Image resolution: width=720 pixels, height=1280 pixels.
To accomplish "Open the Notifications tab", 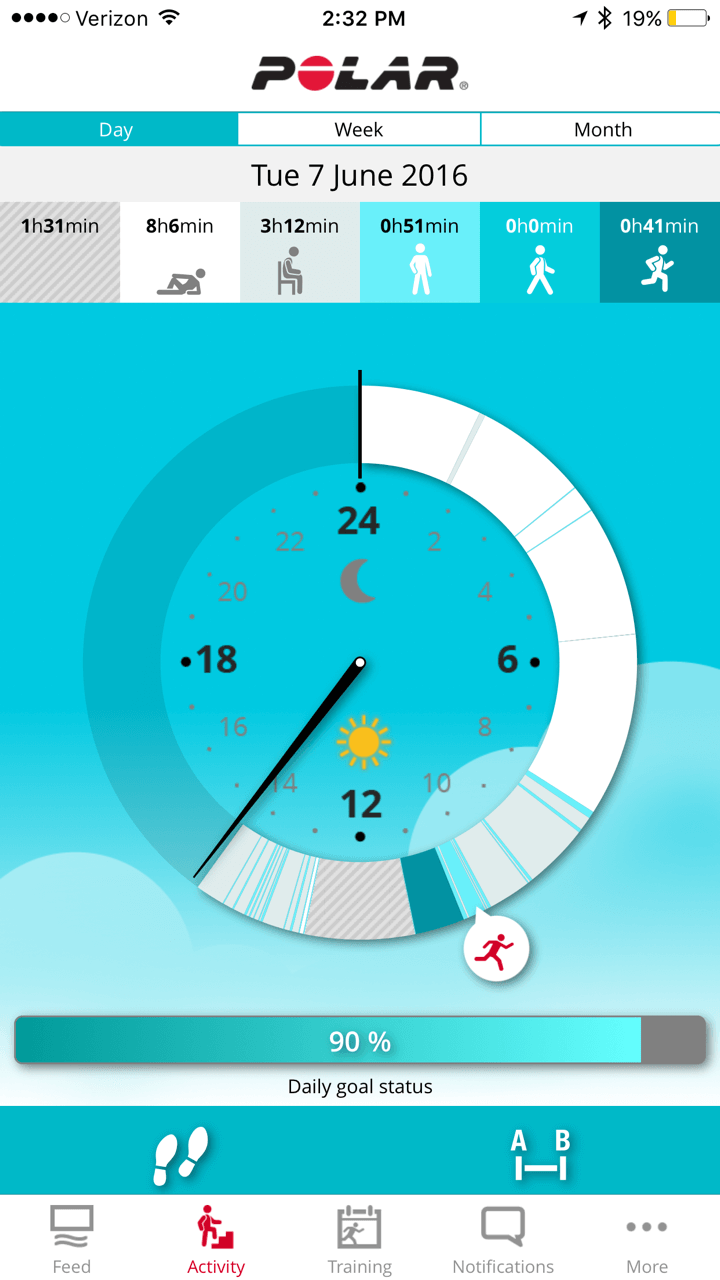I will pyautogui.click(x=503, y=1240).
